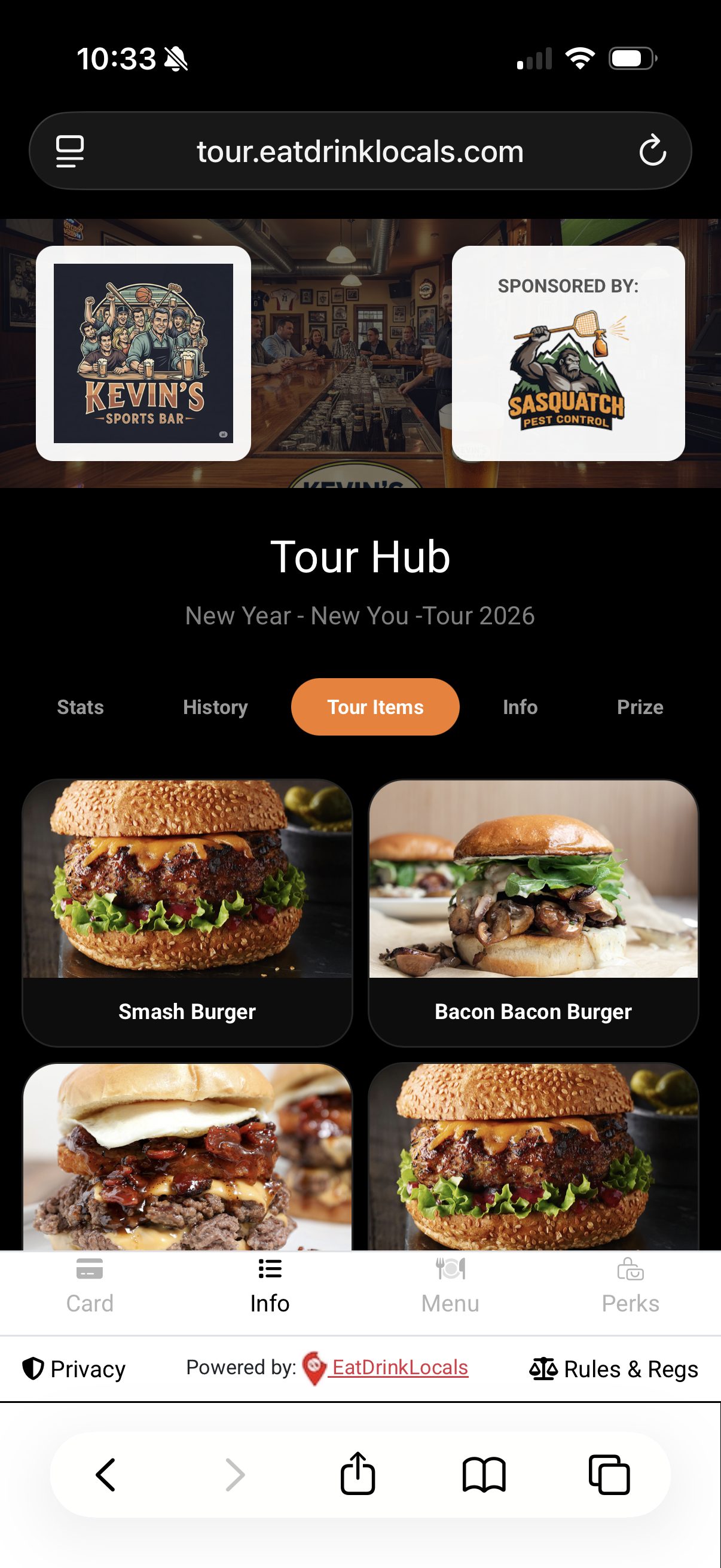Open the Info tab in Tour Hub

[520, 707]
